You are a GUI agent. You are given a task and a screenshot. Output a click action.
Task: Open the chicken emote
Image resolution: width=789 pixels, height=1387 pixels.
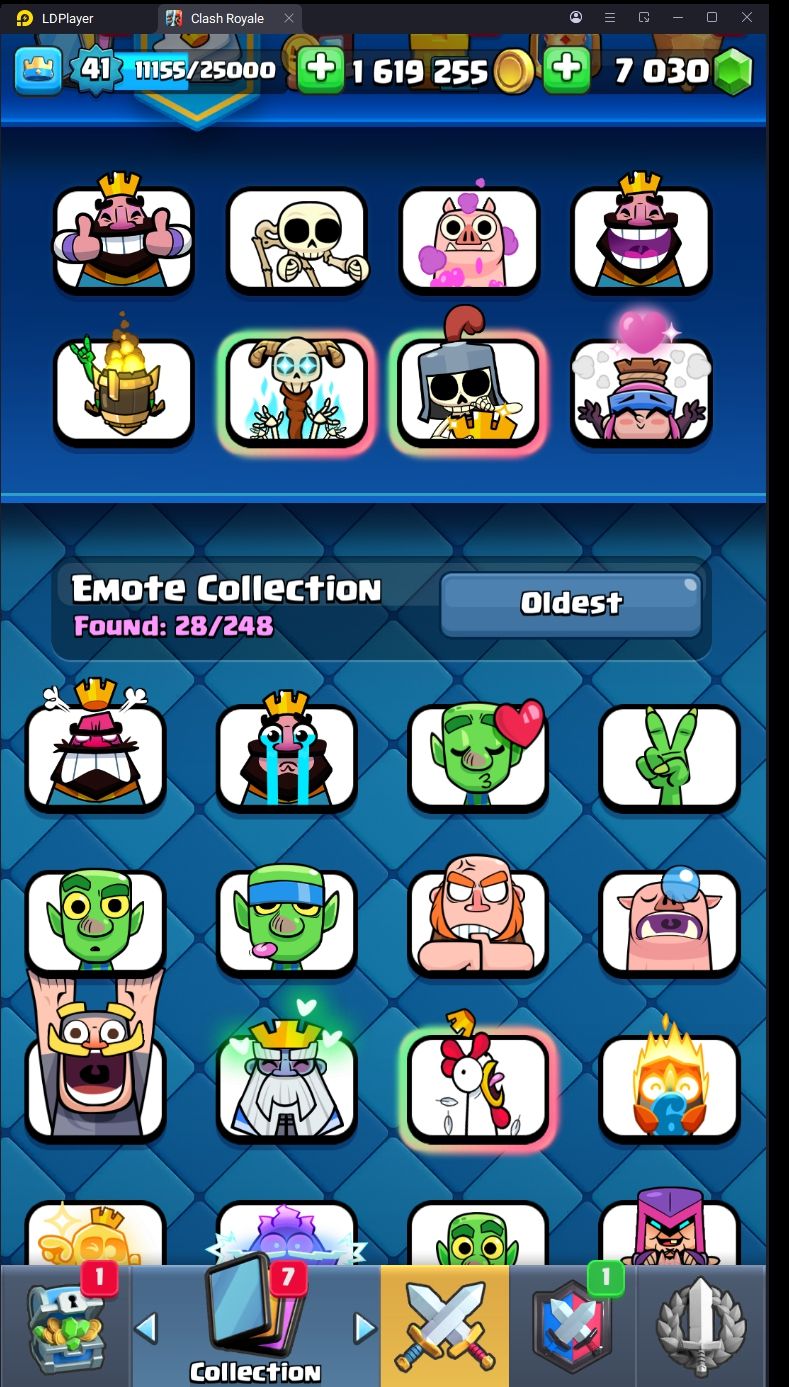tap(478, 1086)
